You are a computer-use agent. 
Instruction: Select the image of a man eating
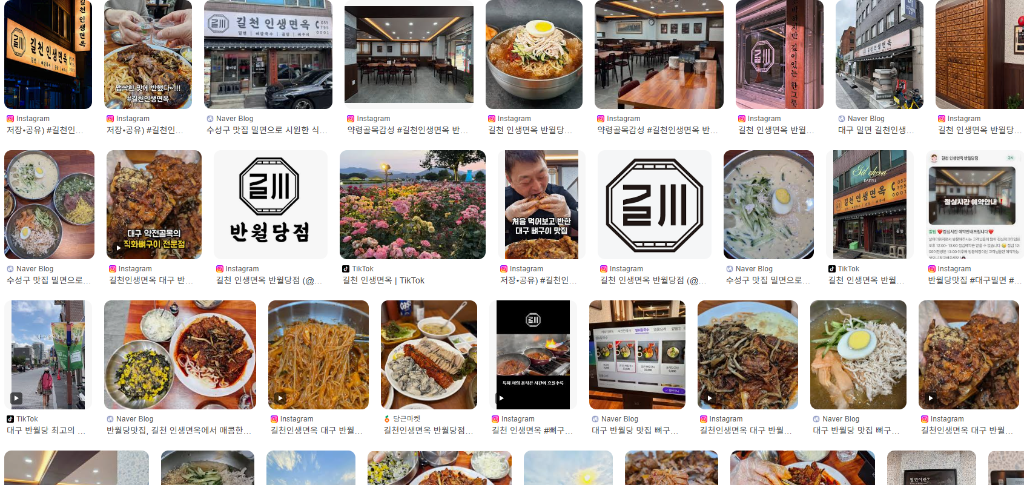(x=541, y=204)
